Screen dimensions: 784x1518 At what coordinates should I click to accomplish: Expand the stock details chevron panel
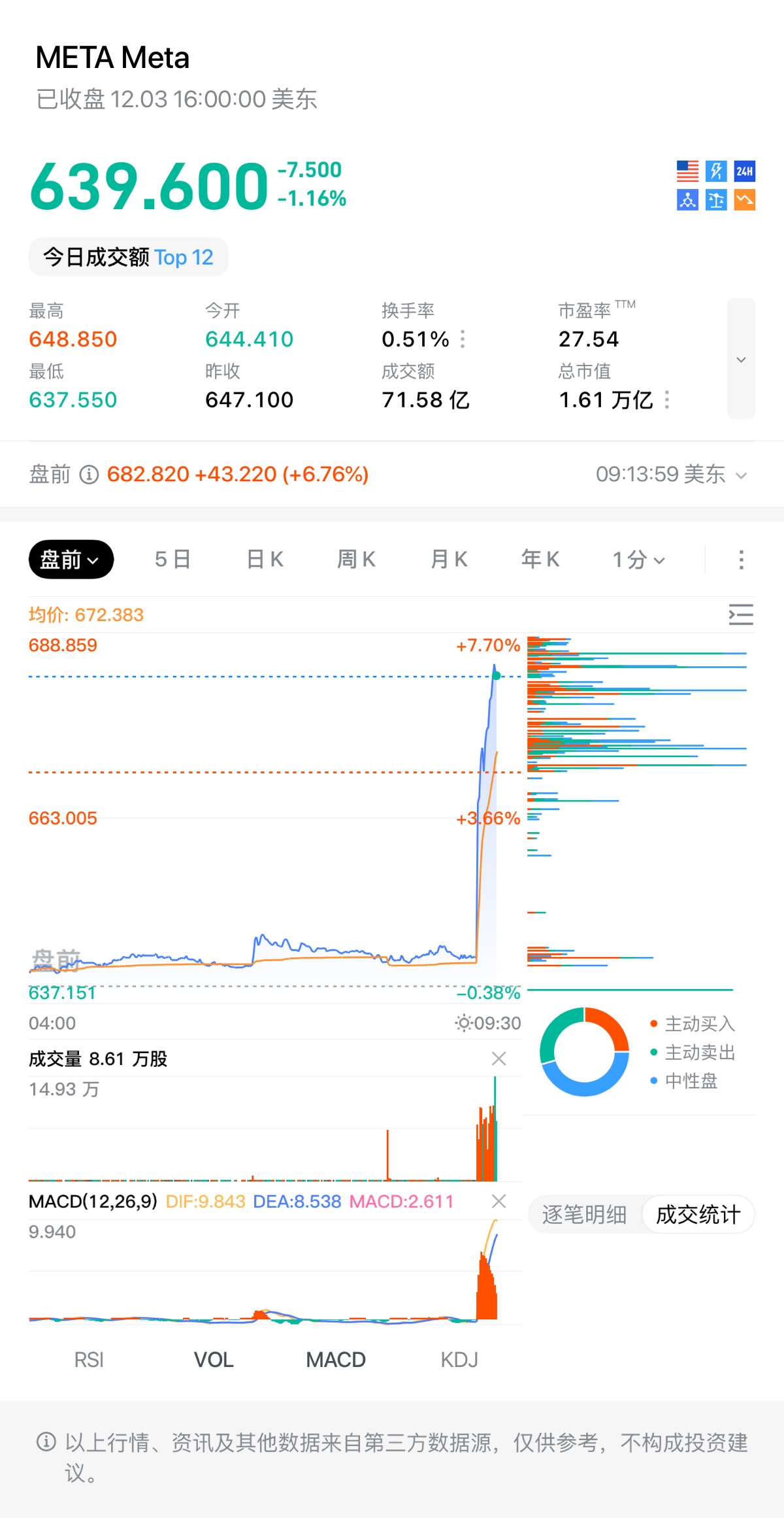(741, 358)
